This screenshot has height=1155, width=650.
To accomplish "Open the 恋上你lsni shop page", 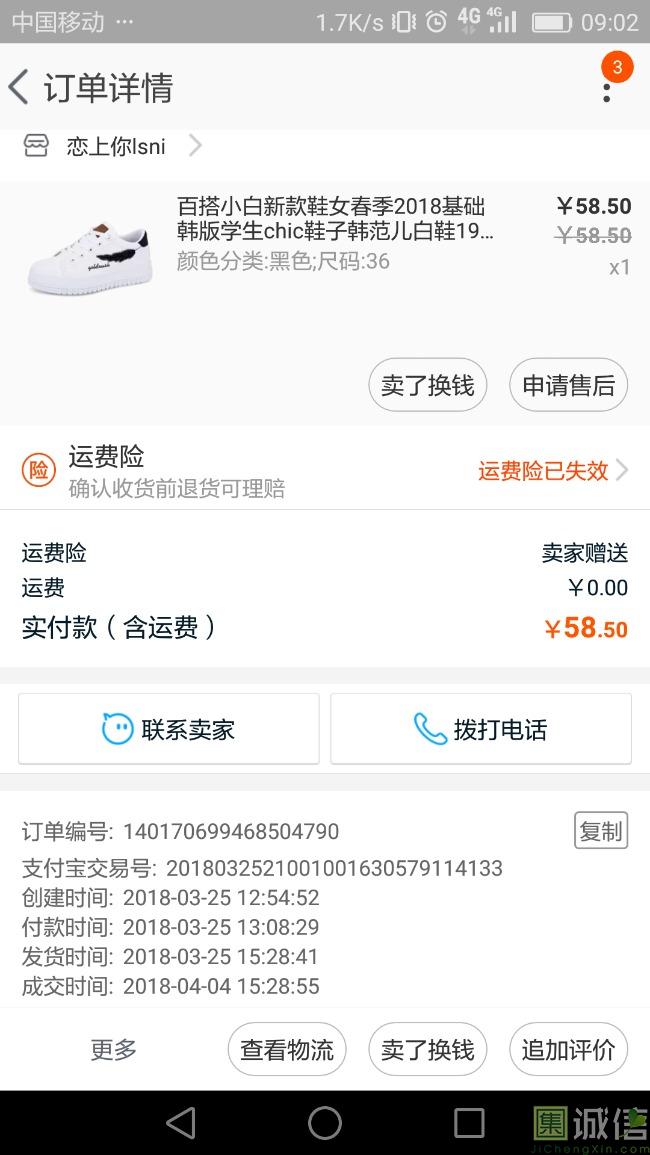I will 115,147.
